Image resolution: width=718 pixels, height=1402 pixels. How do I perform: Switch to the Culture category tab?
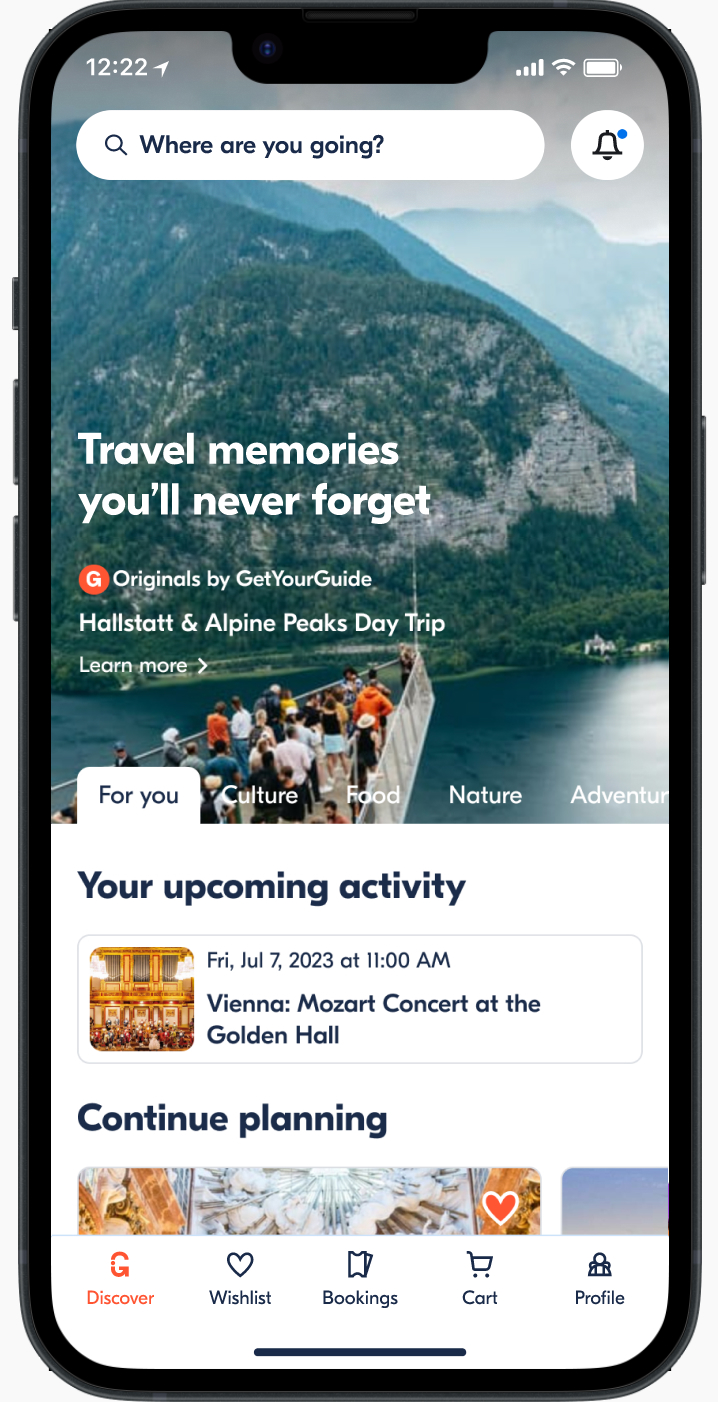pos(260,796)
